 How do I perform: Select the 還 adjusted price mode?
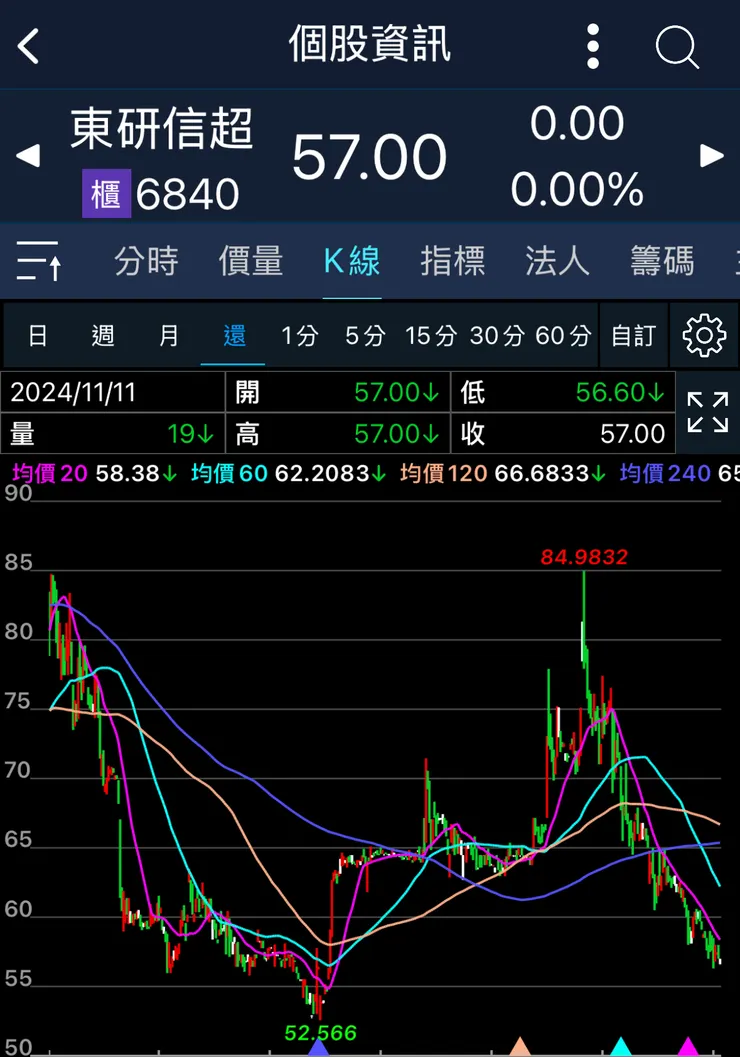(x=233, y=336)
